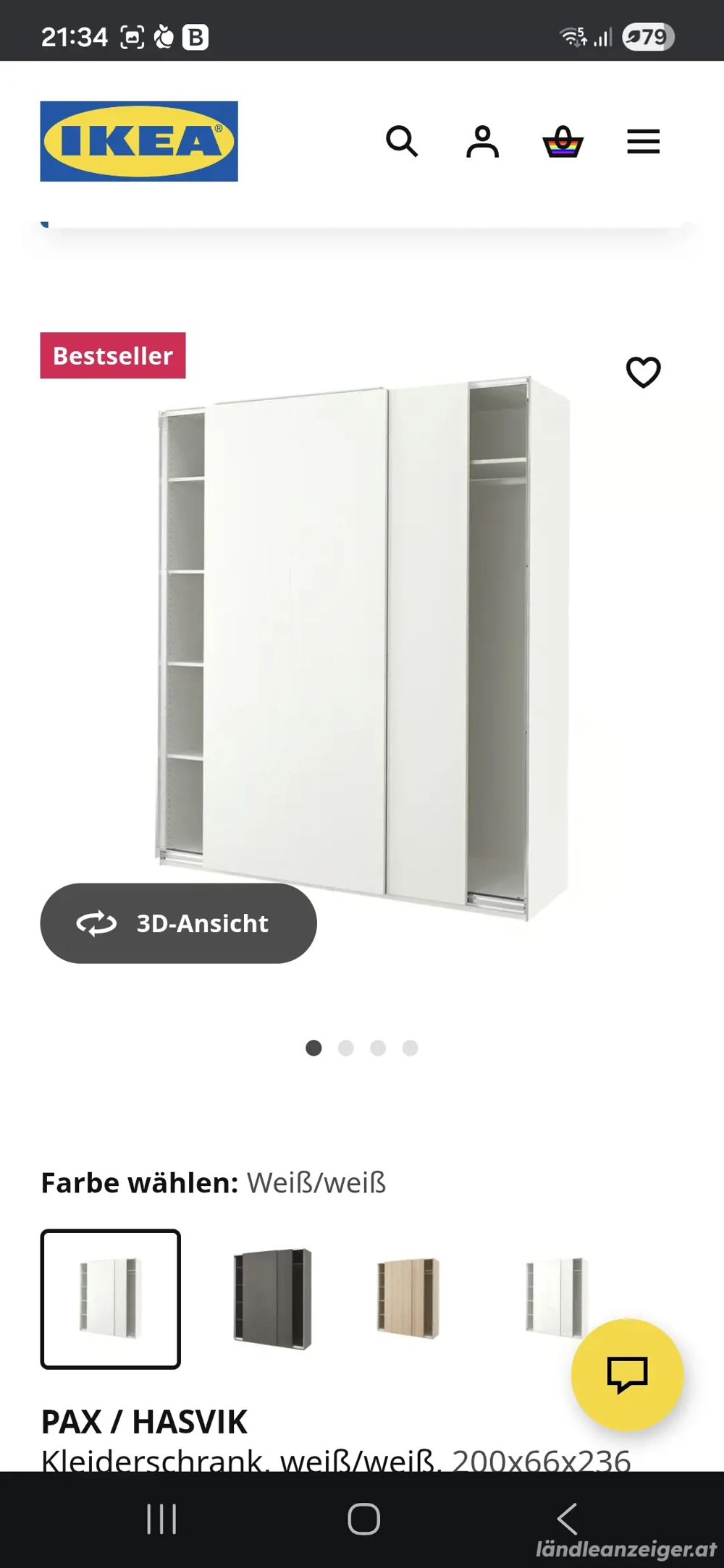Tap the IKEA logo to go home
Image resolution: width=724 pixels, height=1568 pixels.
(140, 140)
